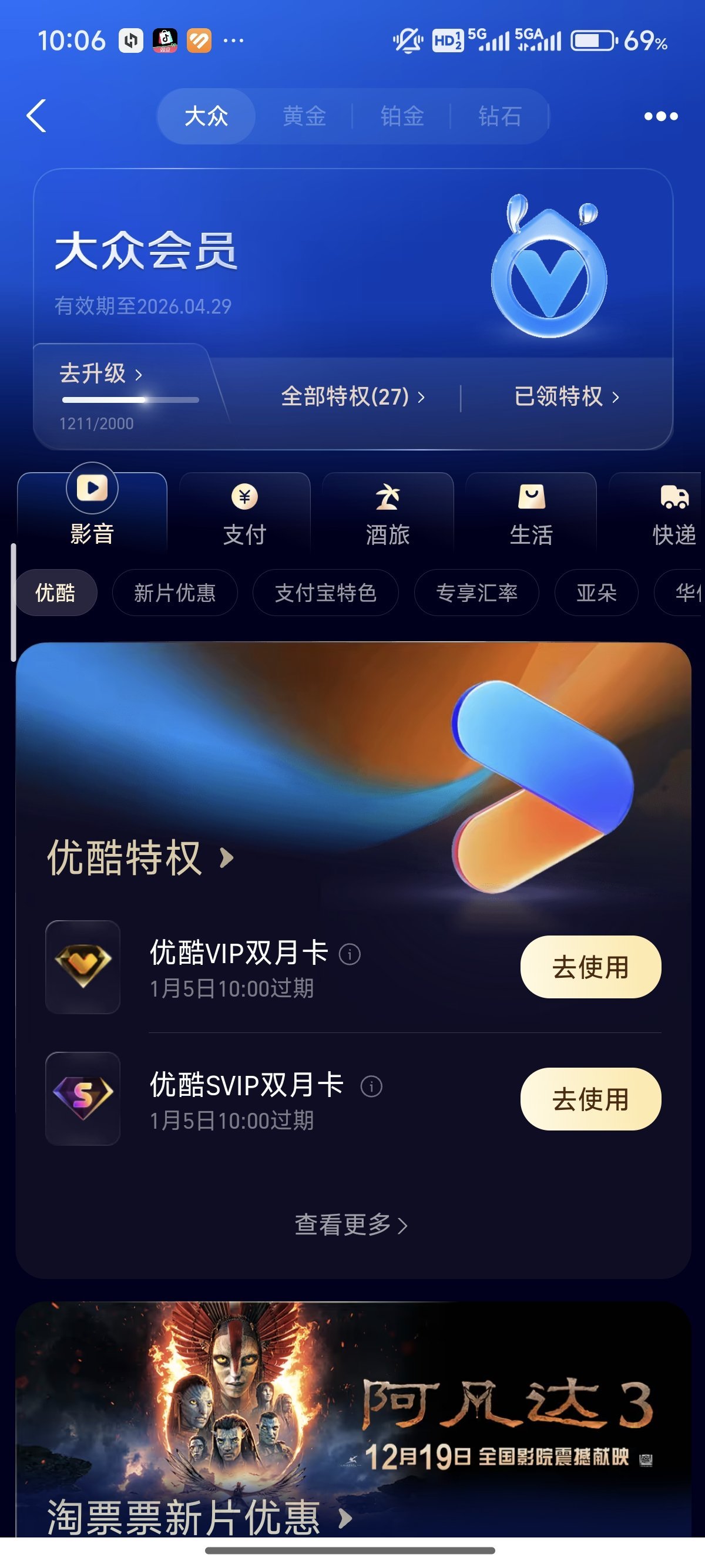Image resolution: width=705 pixels, height=1568 pixels.
Task: Show info for 优酷VIP双月卡
Action: pyautogui.click(x=350, y=954)
